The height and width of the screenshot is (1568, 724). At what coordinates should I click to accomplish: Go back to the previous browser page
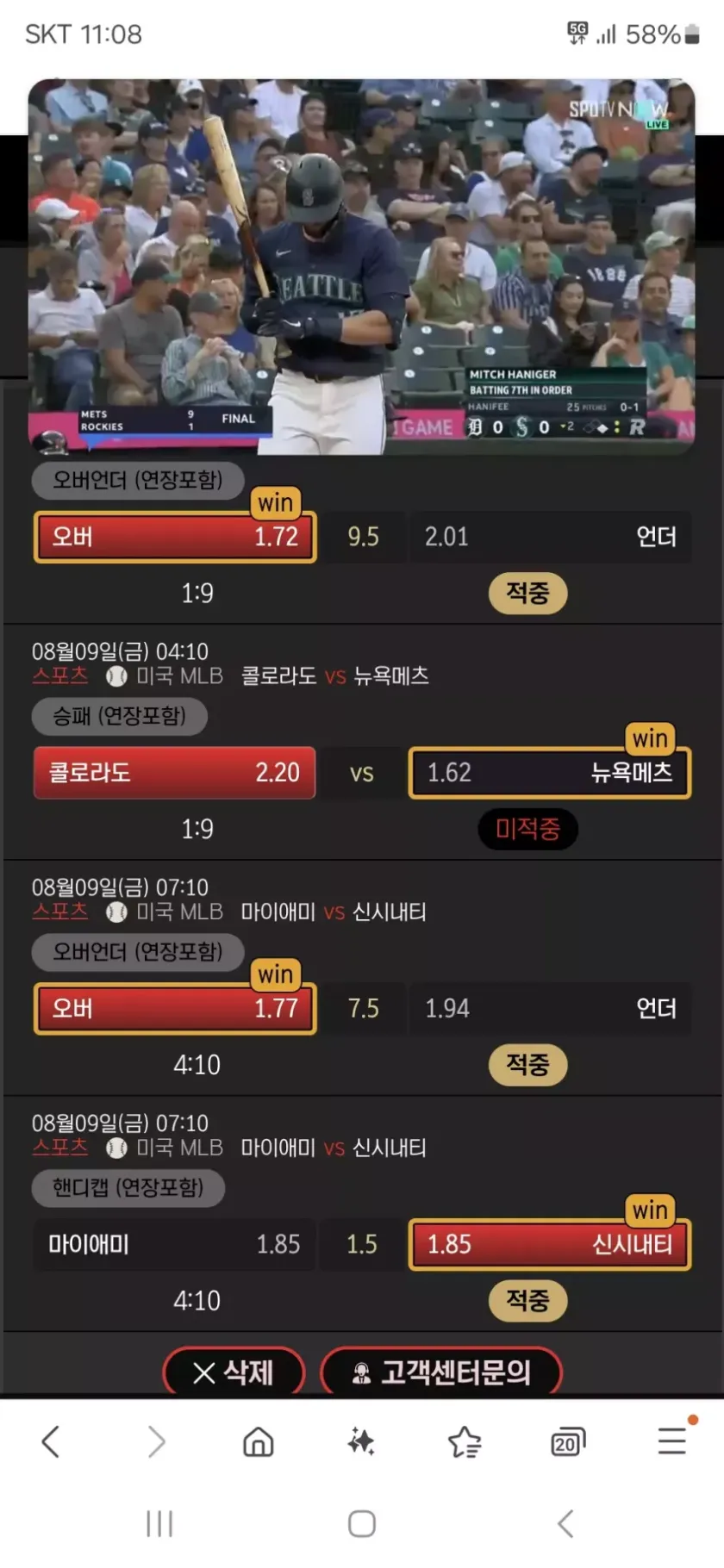coord(52,1441)
